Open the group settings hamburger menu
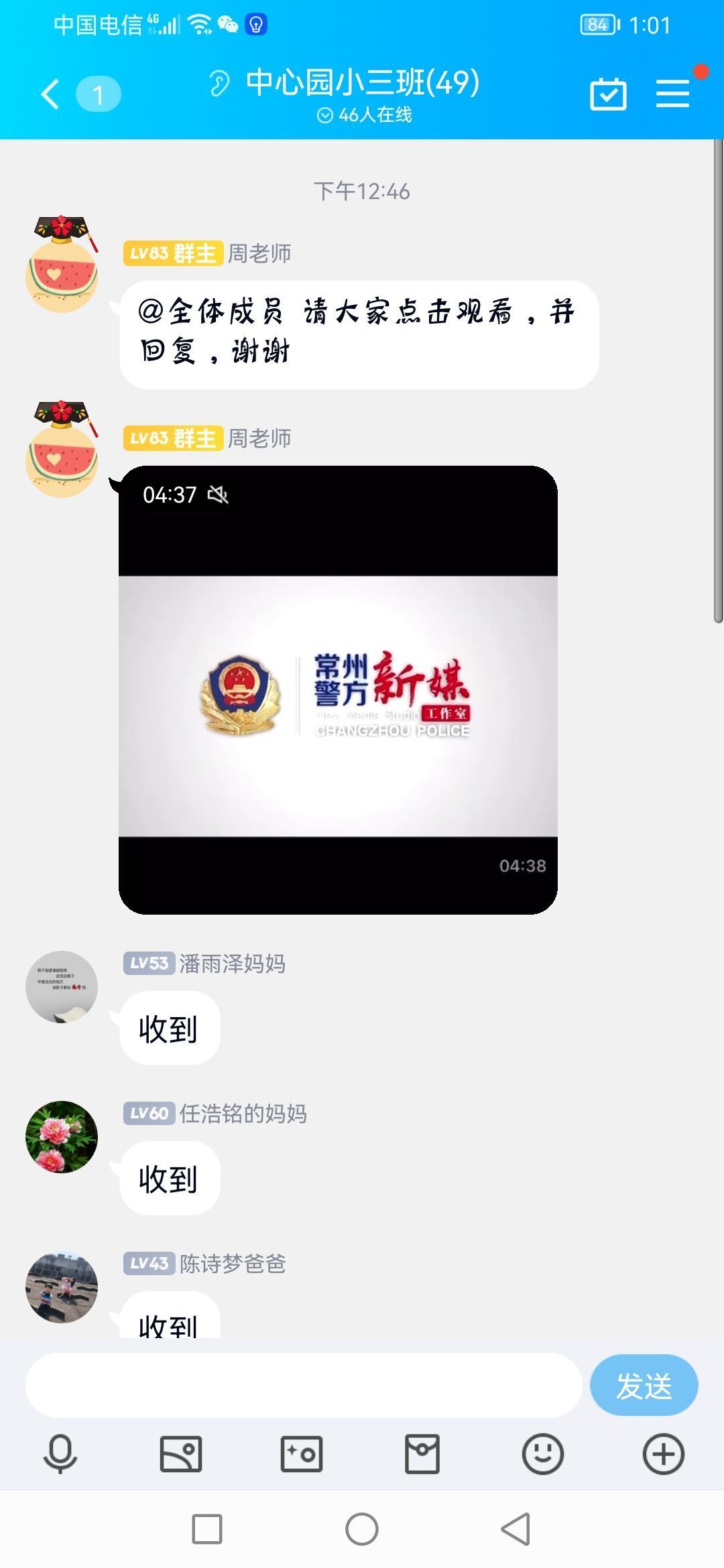 (x=672, y=93)
